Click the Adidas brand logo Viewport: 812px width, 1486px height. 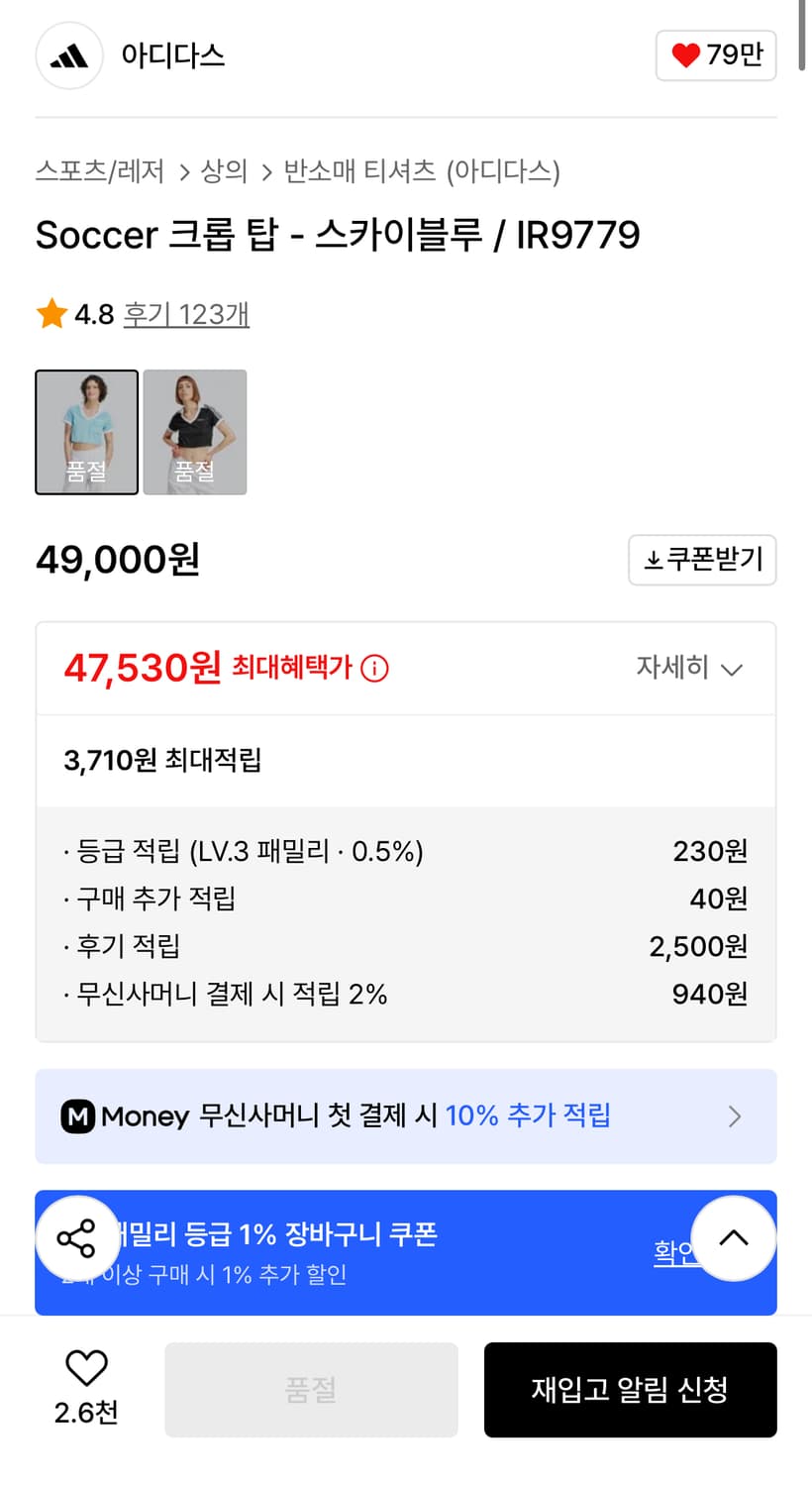pyautogui.click(x=68, y=56)
